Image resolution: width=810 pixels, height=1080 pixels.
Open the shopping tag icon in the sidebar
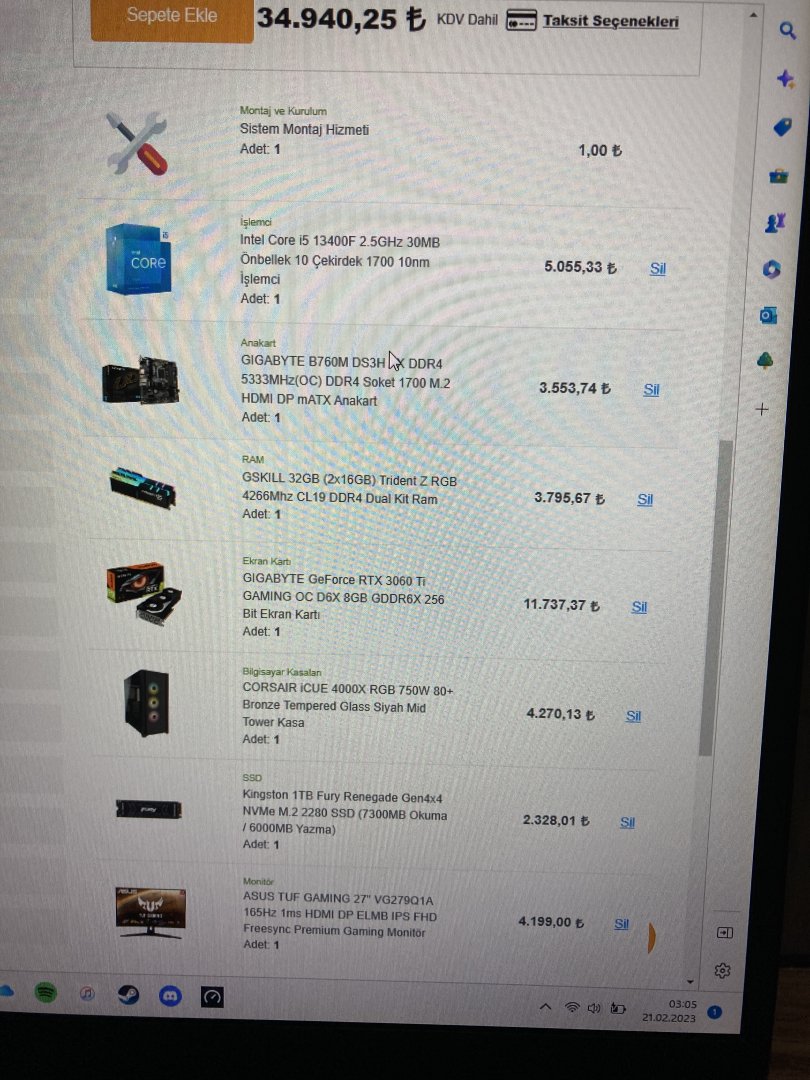783,127
